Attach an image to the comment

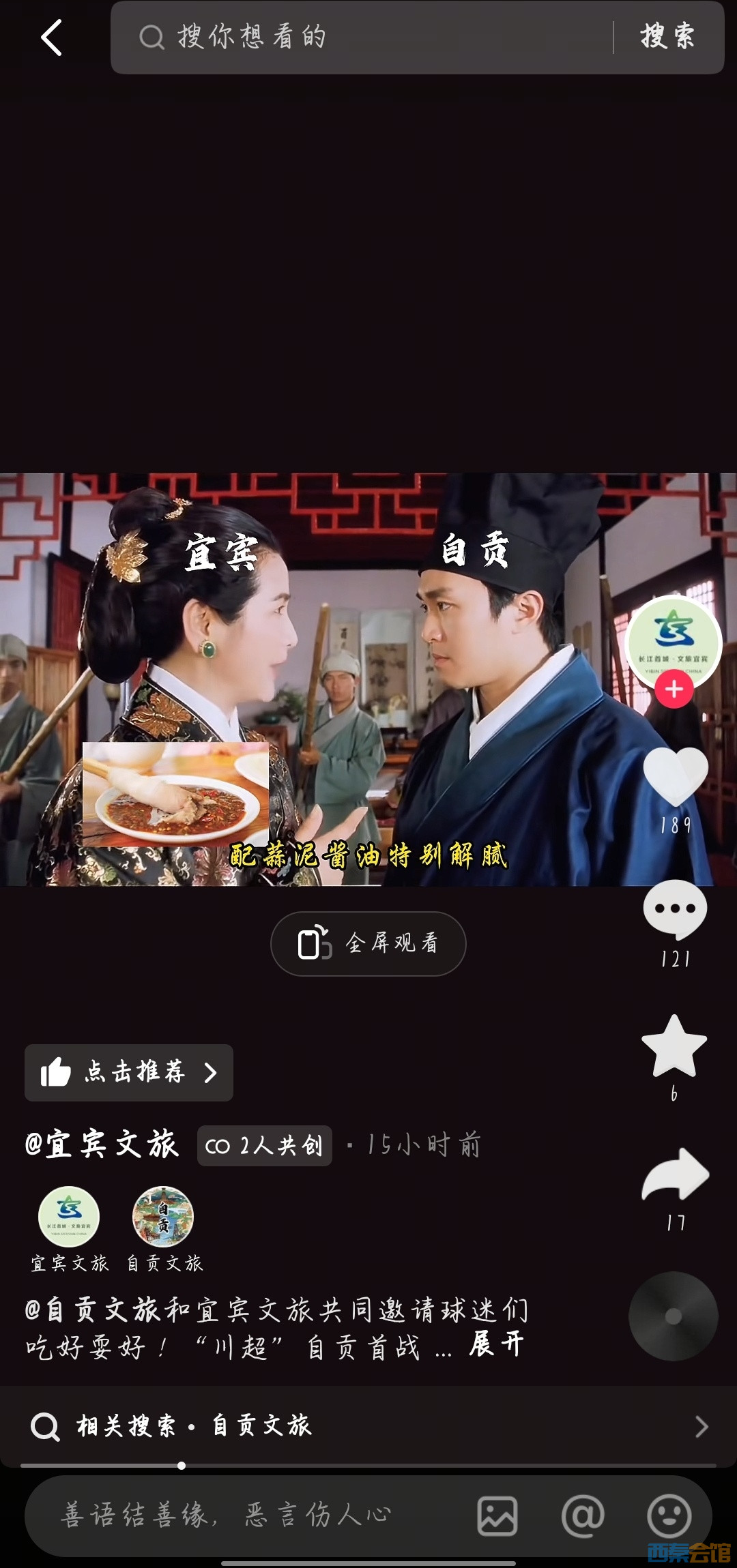click(497, 1515)
